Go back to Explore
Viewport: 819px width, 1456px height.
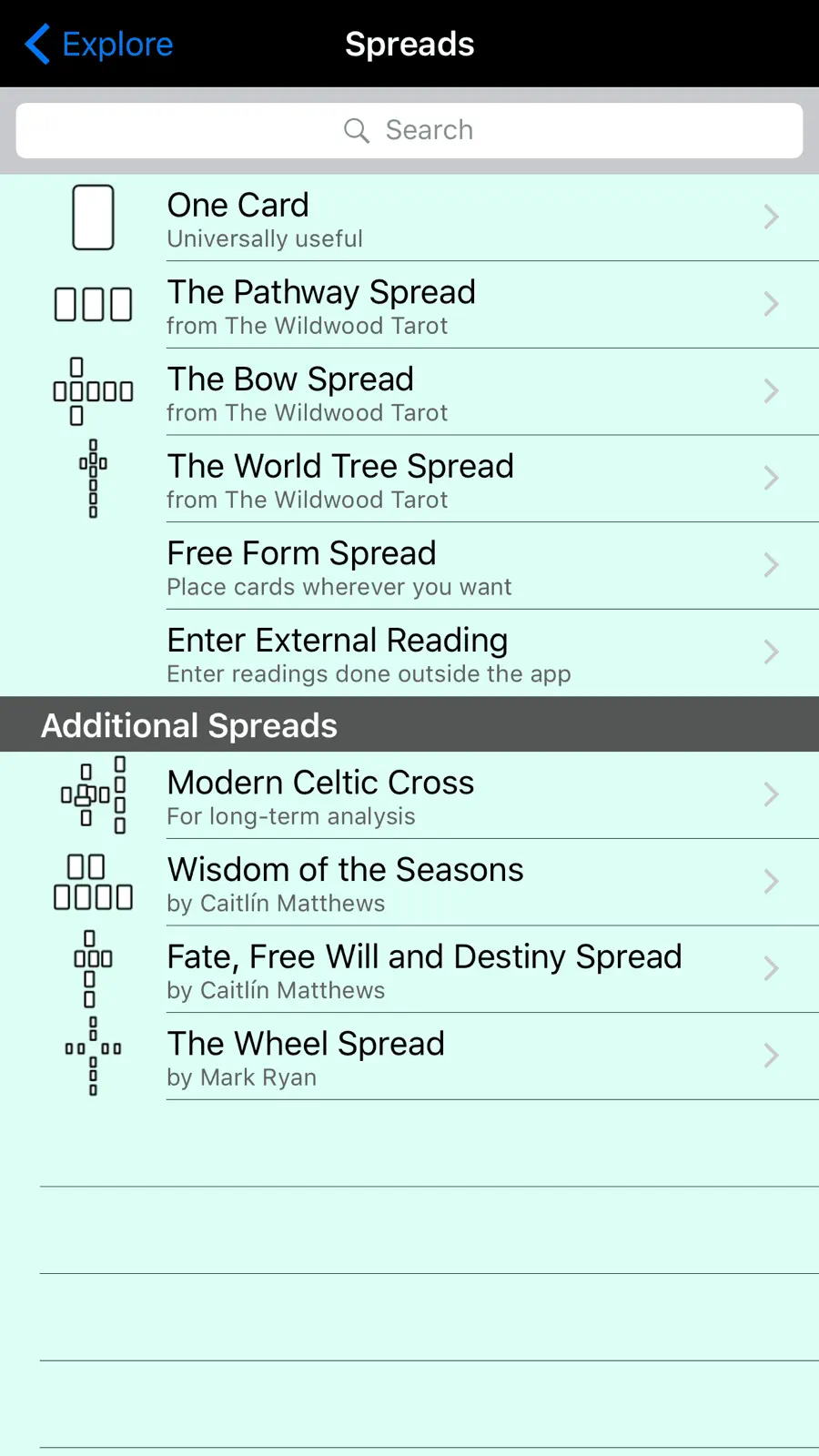point(98,44)
